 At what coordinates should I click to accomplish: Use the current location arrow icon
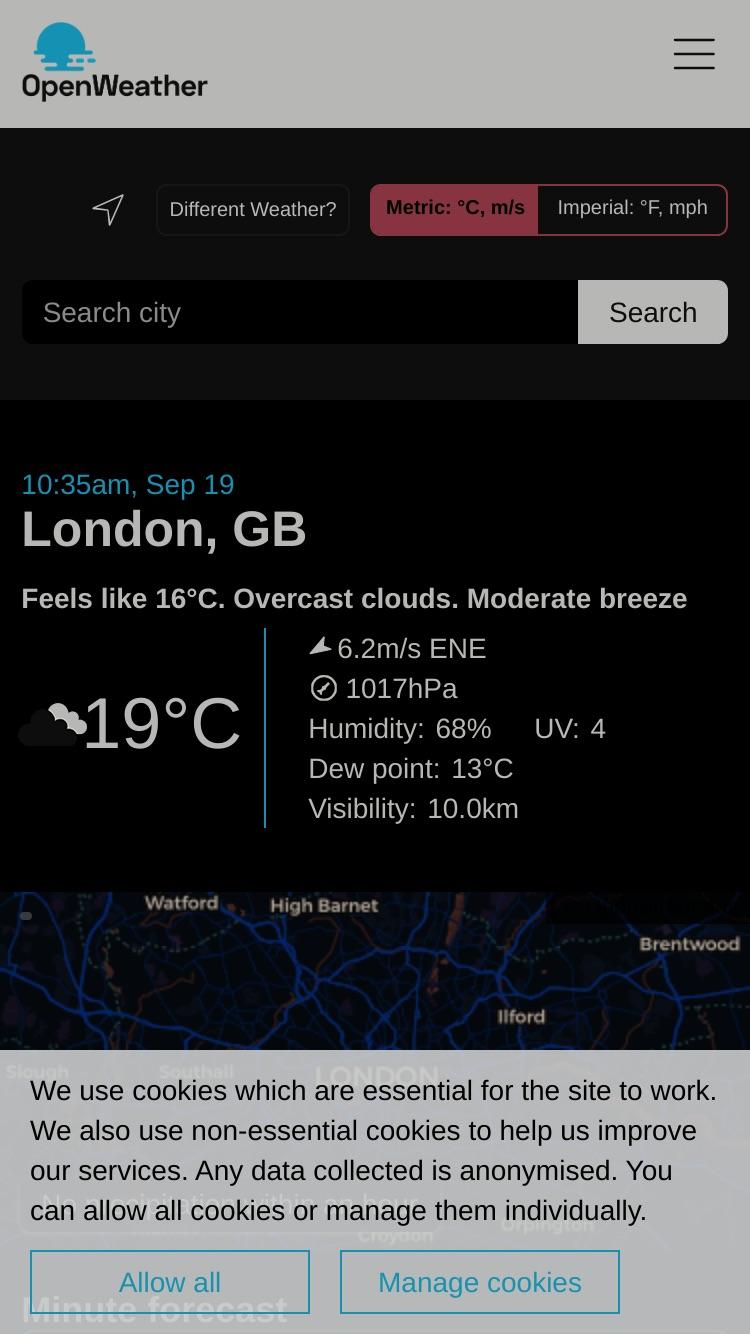point(108,209)
